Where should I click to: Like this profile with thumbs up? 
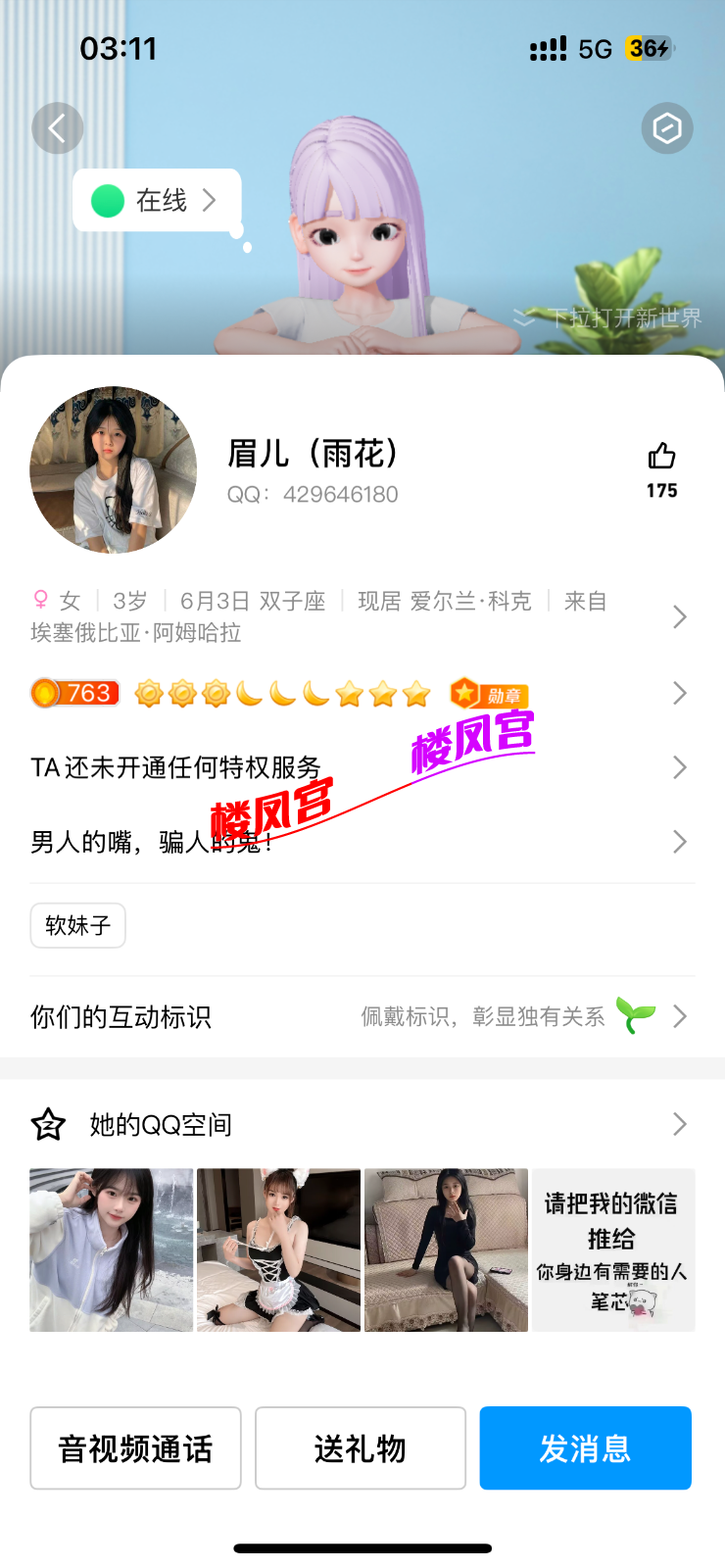point(661,457)
